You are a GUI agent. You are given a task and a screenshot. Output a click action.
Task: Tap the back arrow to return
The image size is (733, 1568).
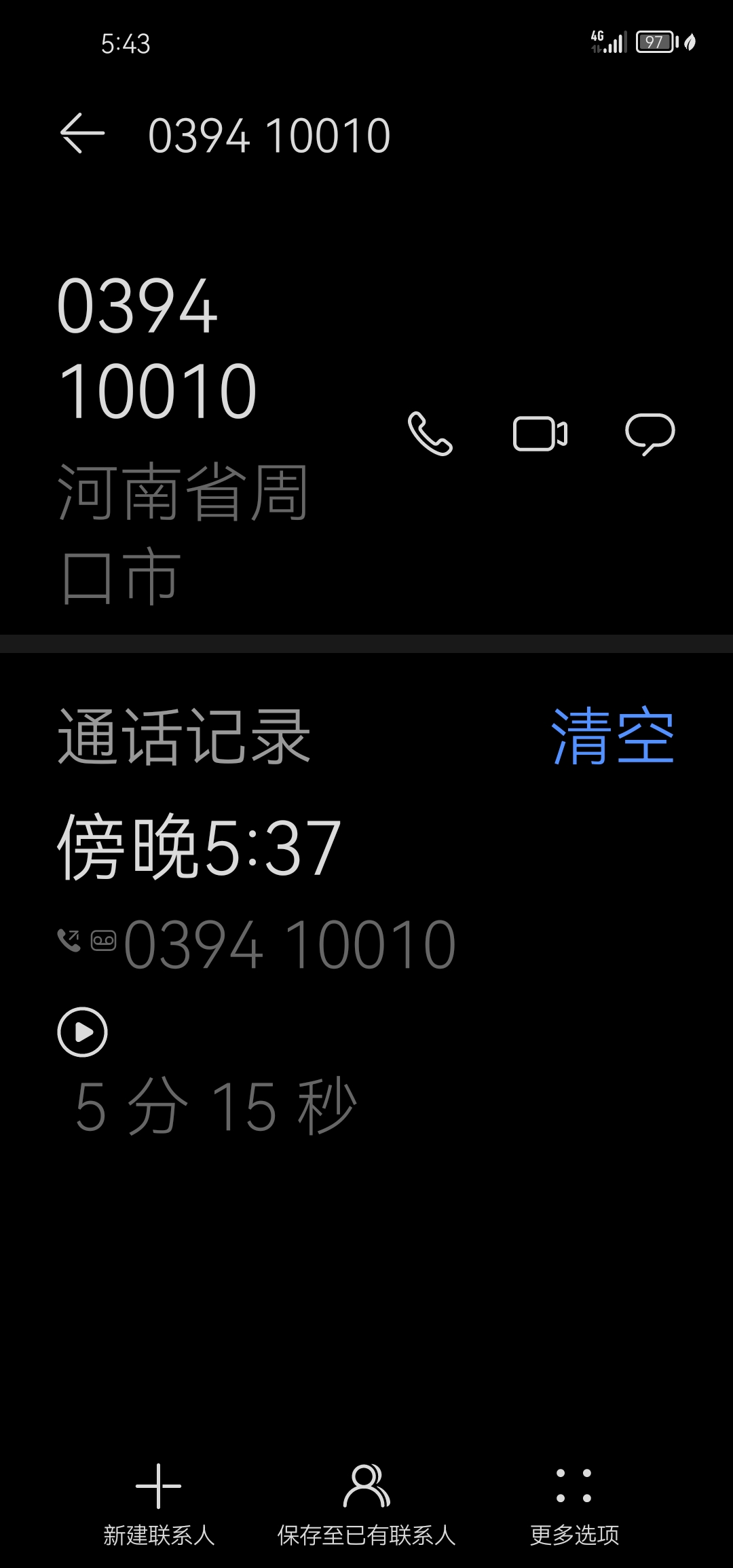[81, 134]
